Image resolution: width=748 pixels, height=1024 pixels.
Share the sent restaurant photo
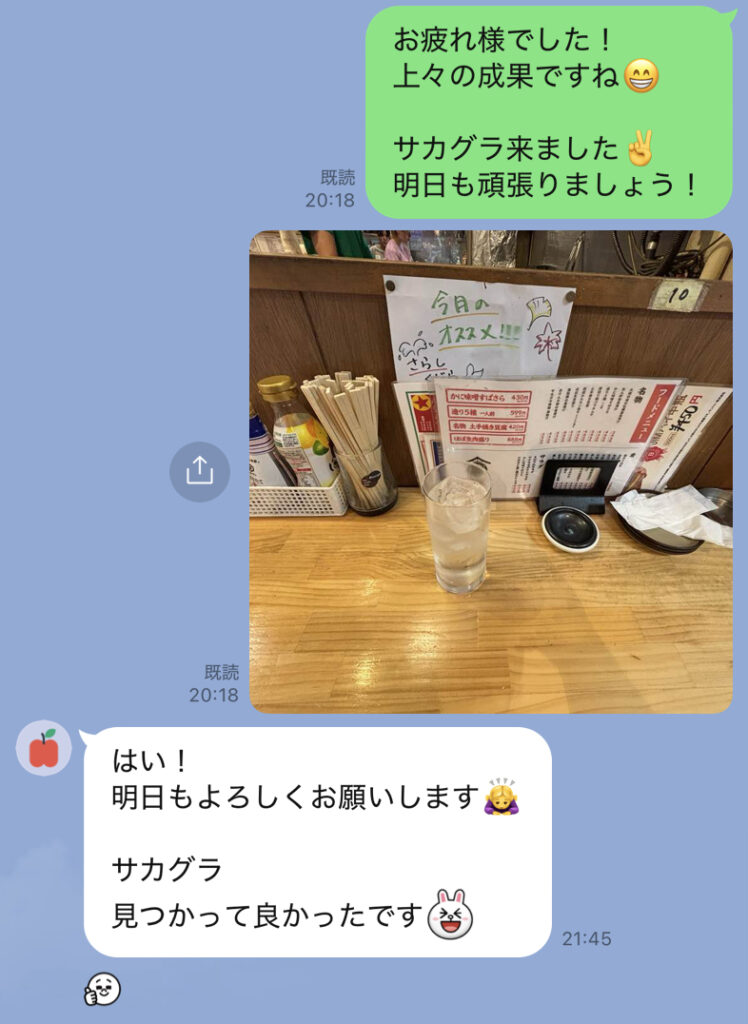(x=200, y=471)
